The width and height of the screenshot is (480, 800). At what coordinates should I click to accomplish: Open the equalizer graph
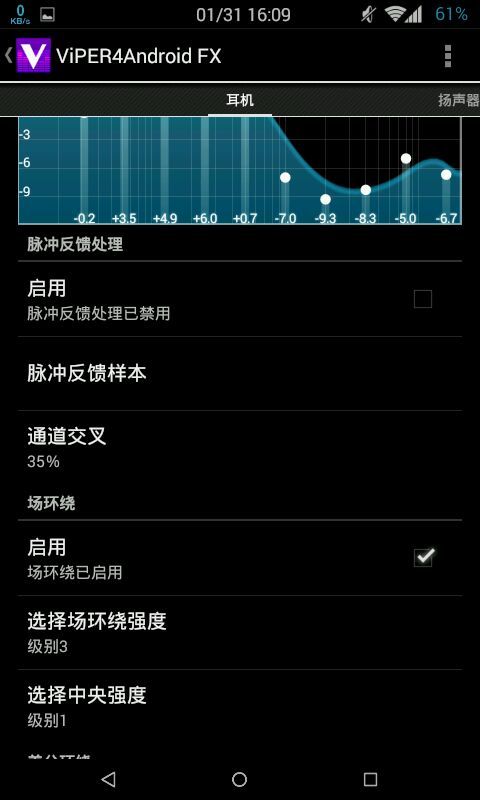pyautogui.click(x=240, y=170)
